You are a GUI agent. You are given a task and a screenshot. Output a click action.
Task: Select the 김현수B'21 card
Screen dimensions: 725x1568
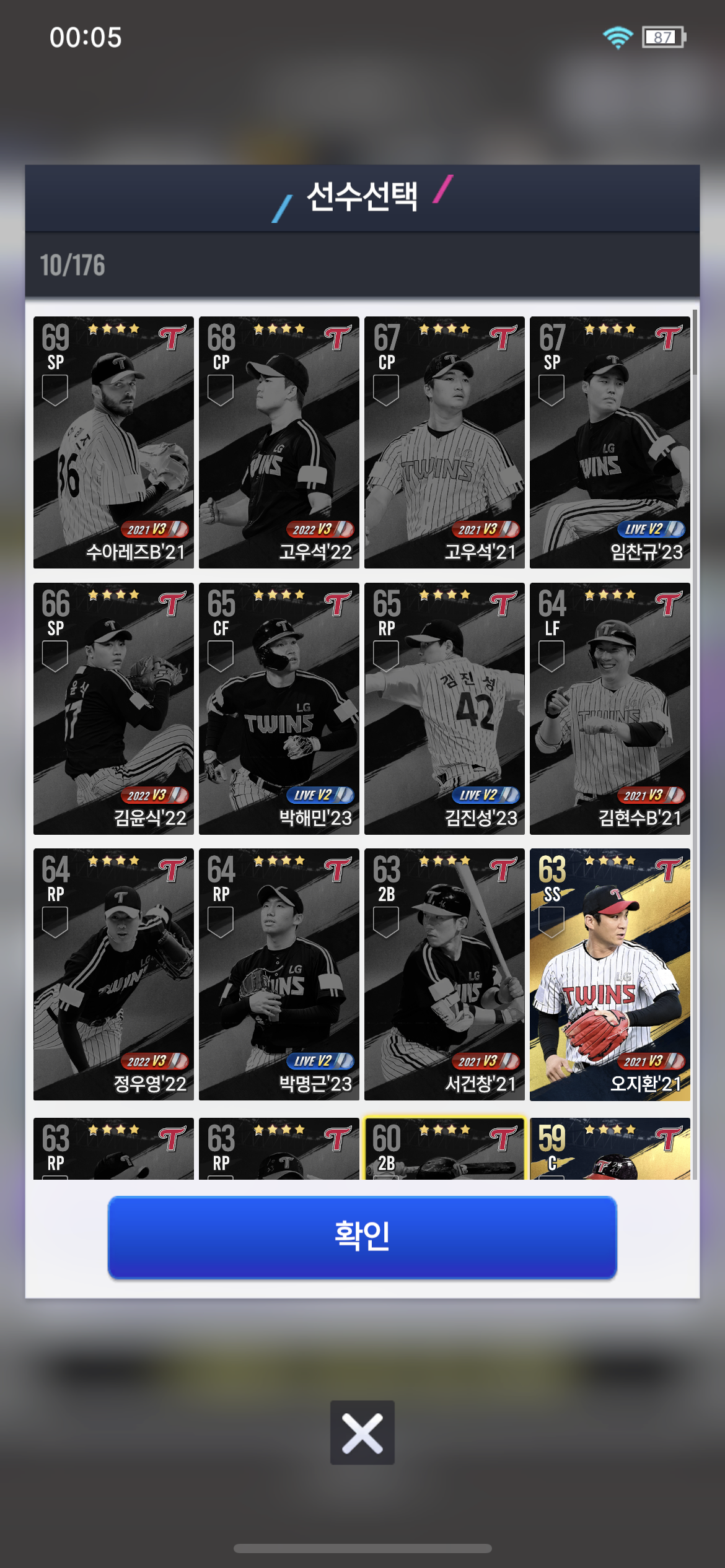pyautogui.click(x=610, y=708)
